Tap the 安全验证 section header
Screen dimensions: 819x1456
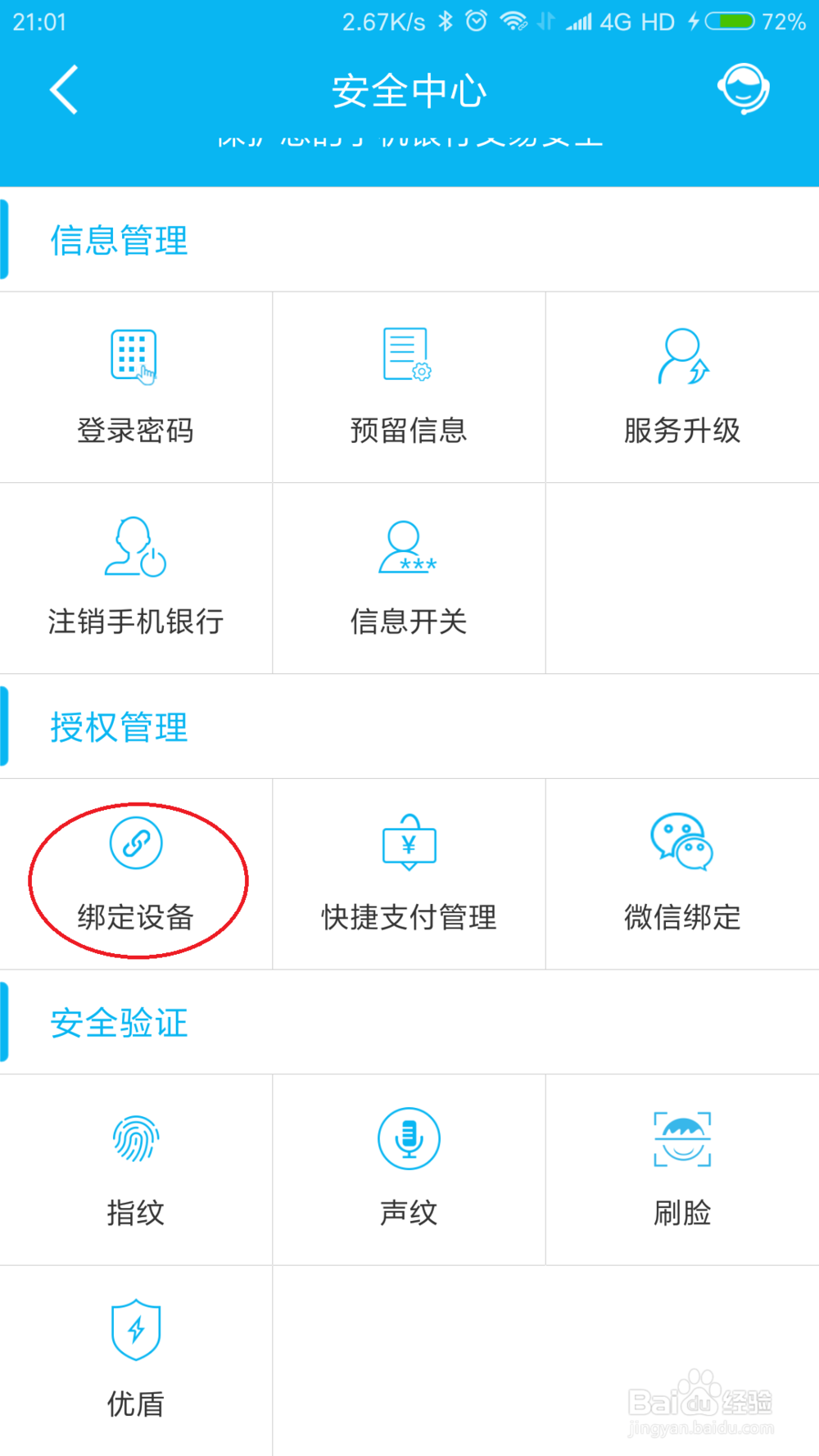(117, 1023)
